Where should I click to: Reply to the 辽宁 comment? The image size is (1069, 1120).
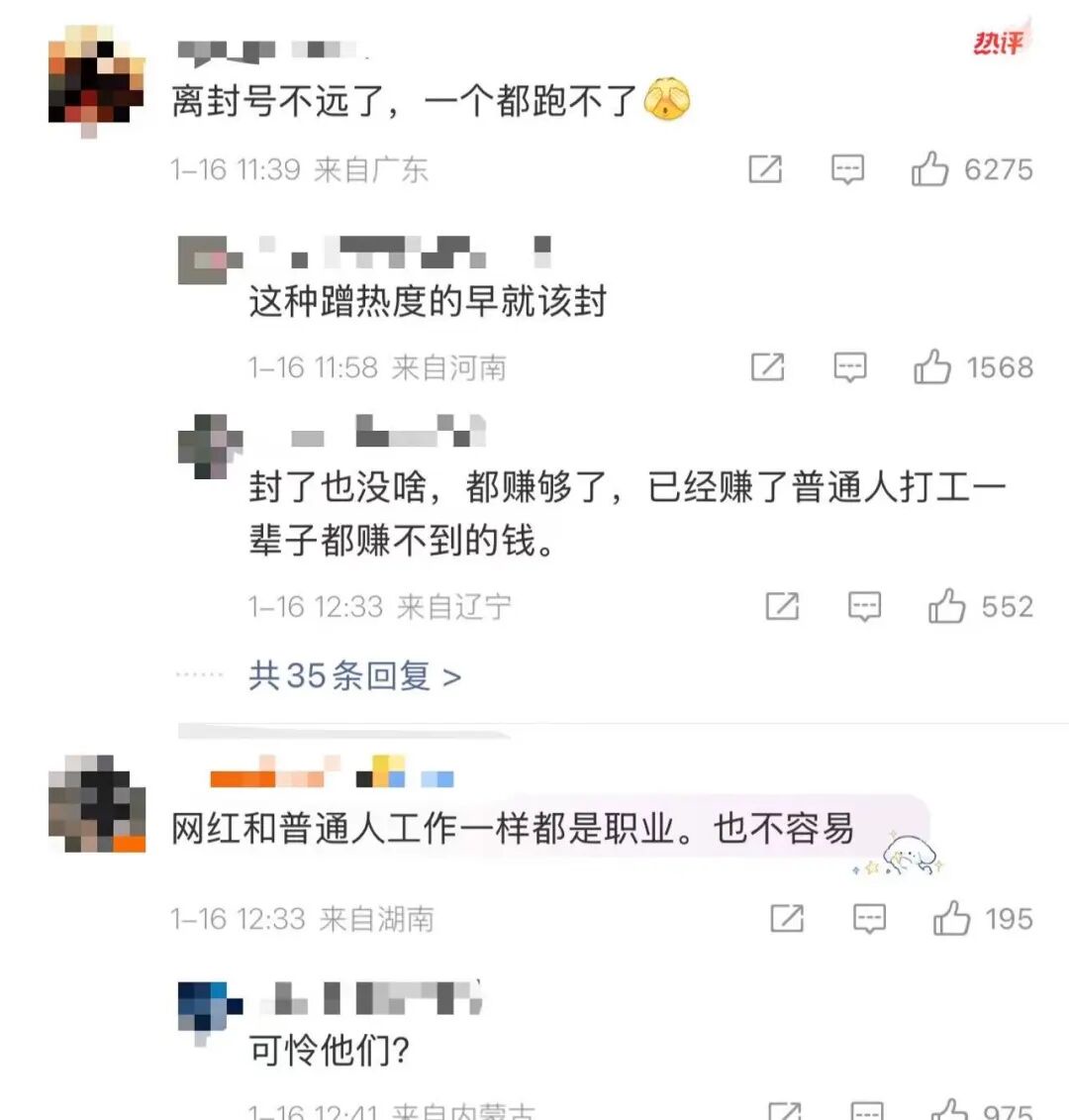(x=865, y=606)
